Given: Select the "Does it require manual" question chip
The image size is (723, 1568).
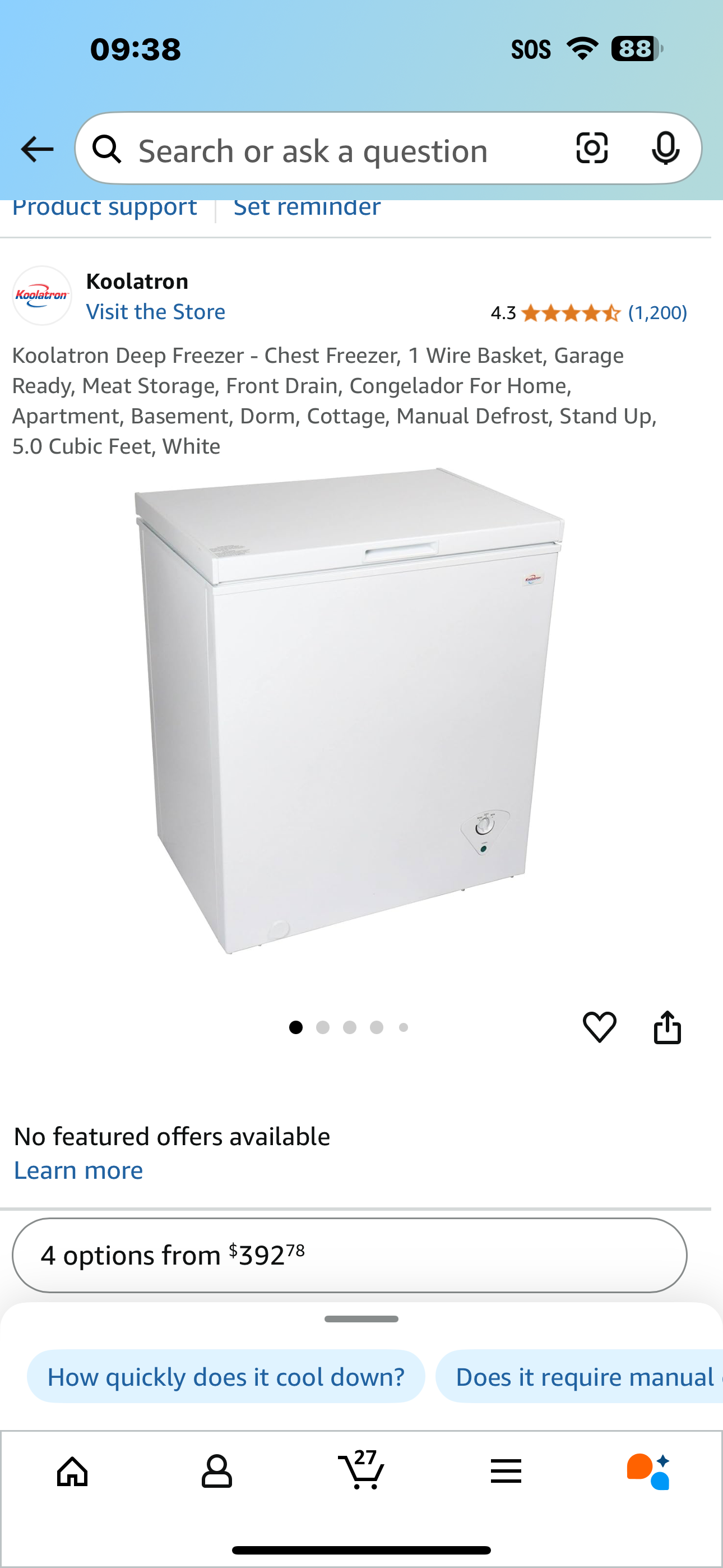Looking at the screenshot, I should coord(581,1376).
